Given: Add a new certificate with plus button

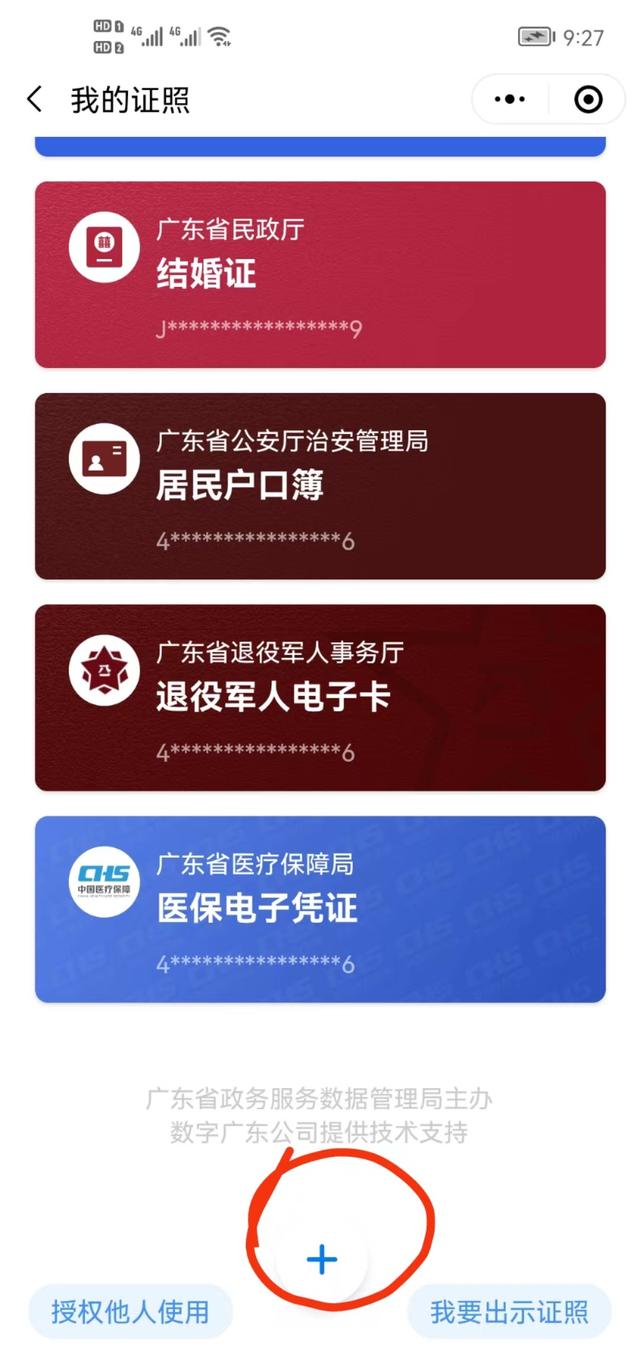Looking at the screenshot, I should pyautogui.click(x=322, y=1259).
